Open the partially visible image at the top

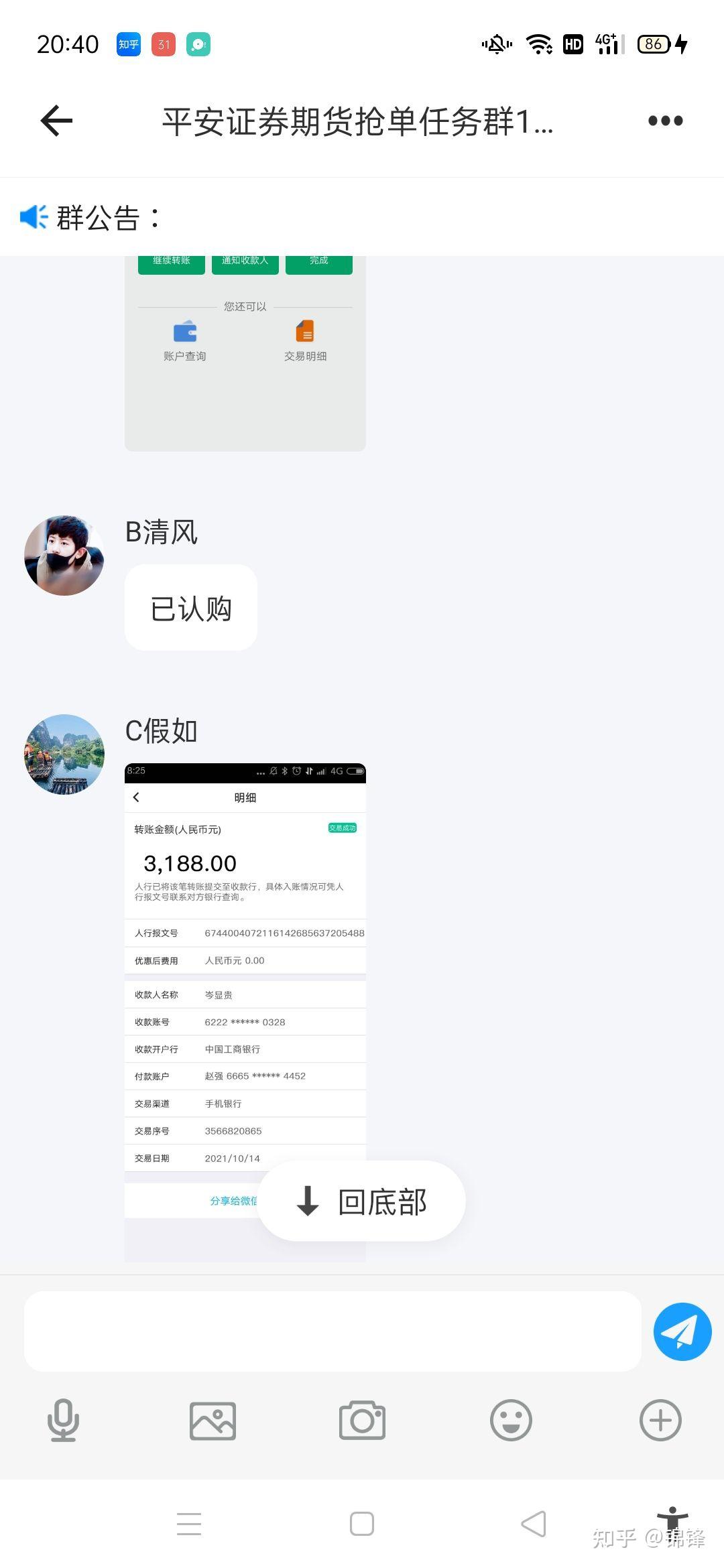tap(245, 354)
